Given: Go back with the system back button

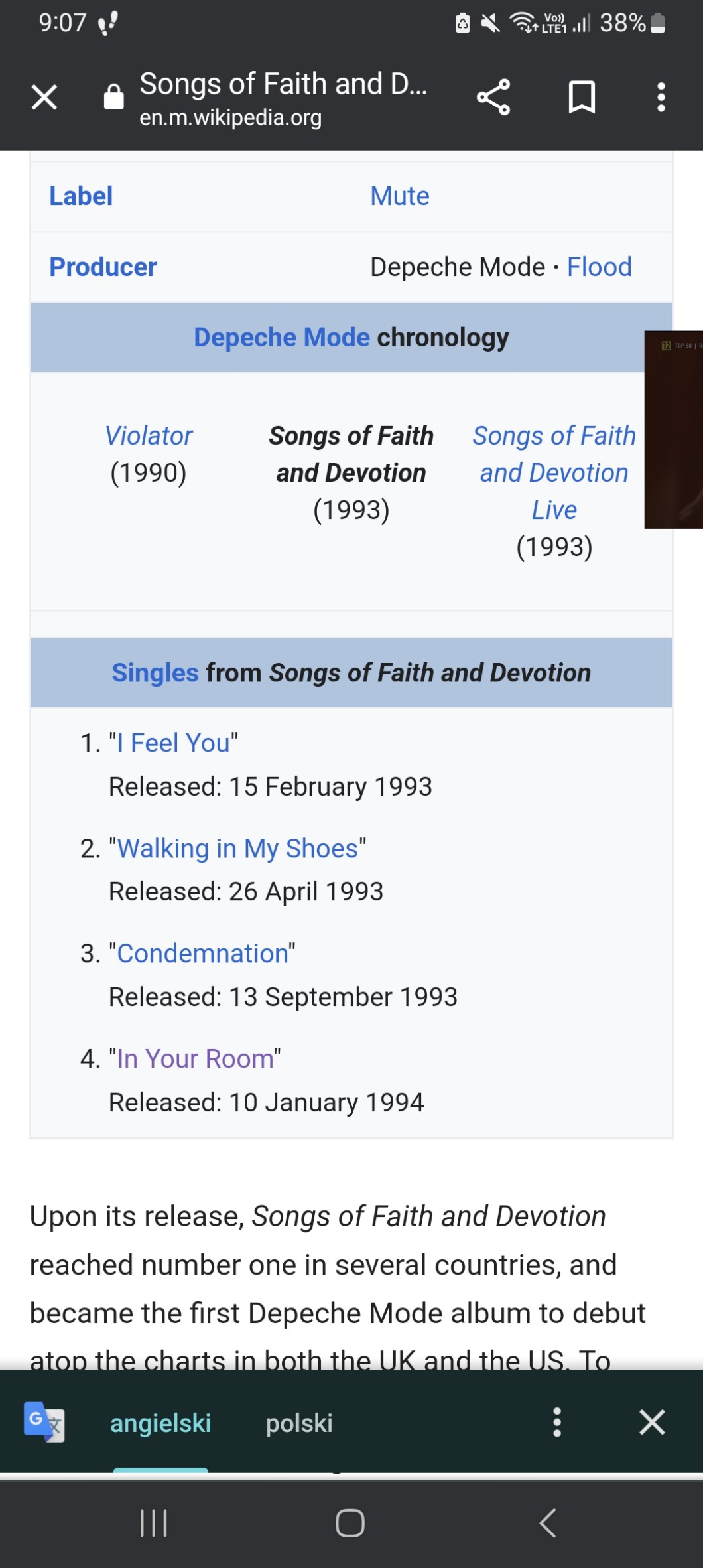Looking at the screenshot, I should (547, 1523).
